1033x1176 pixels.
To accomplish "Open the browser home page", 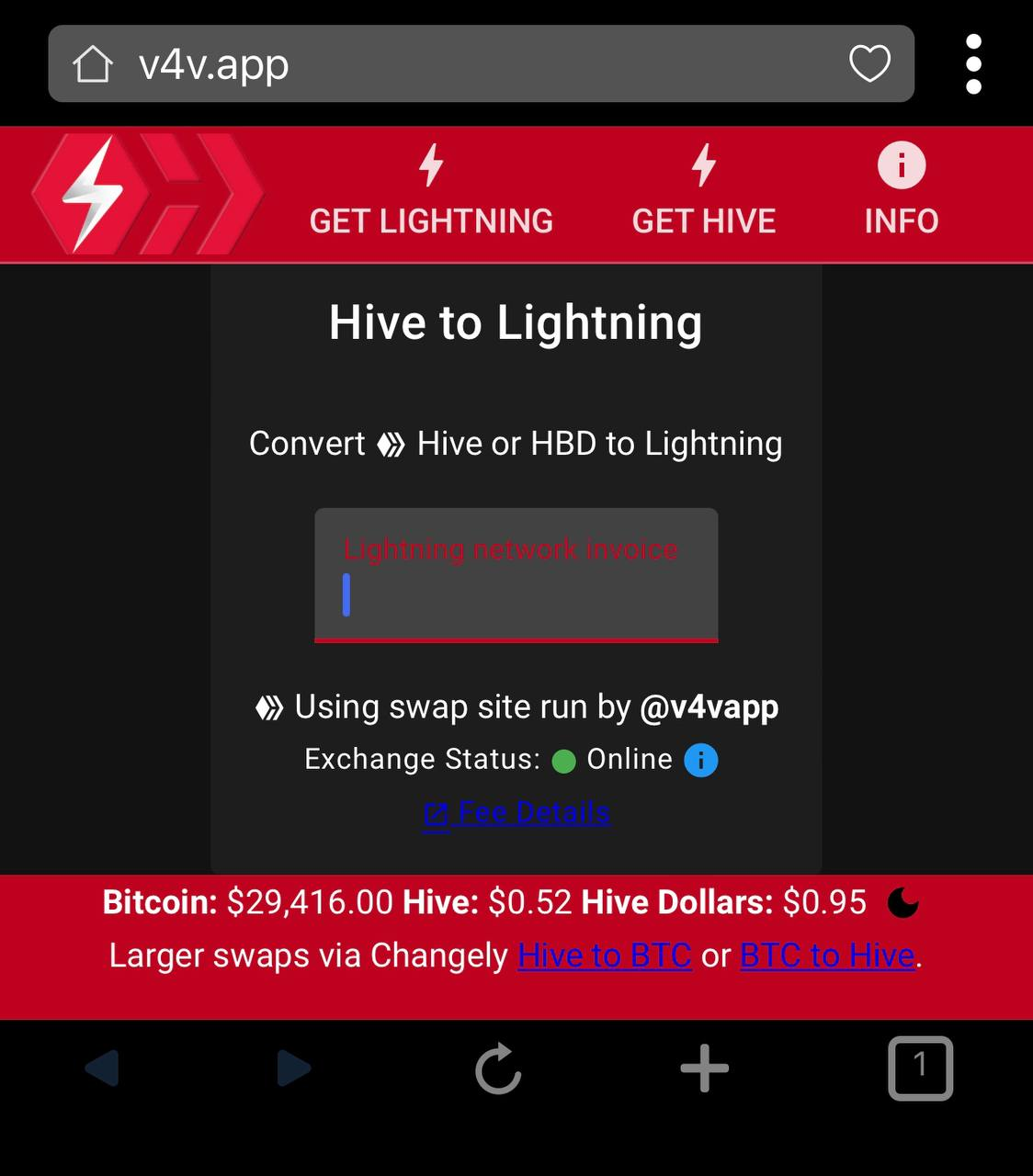I will (92, 64).
